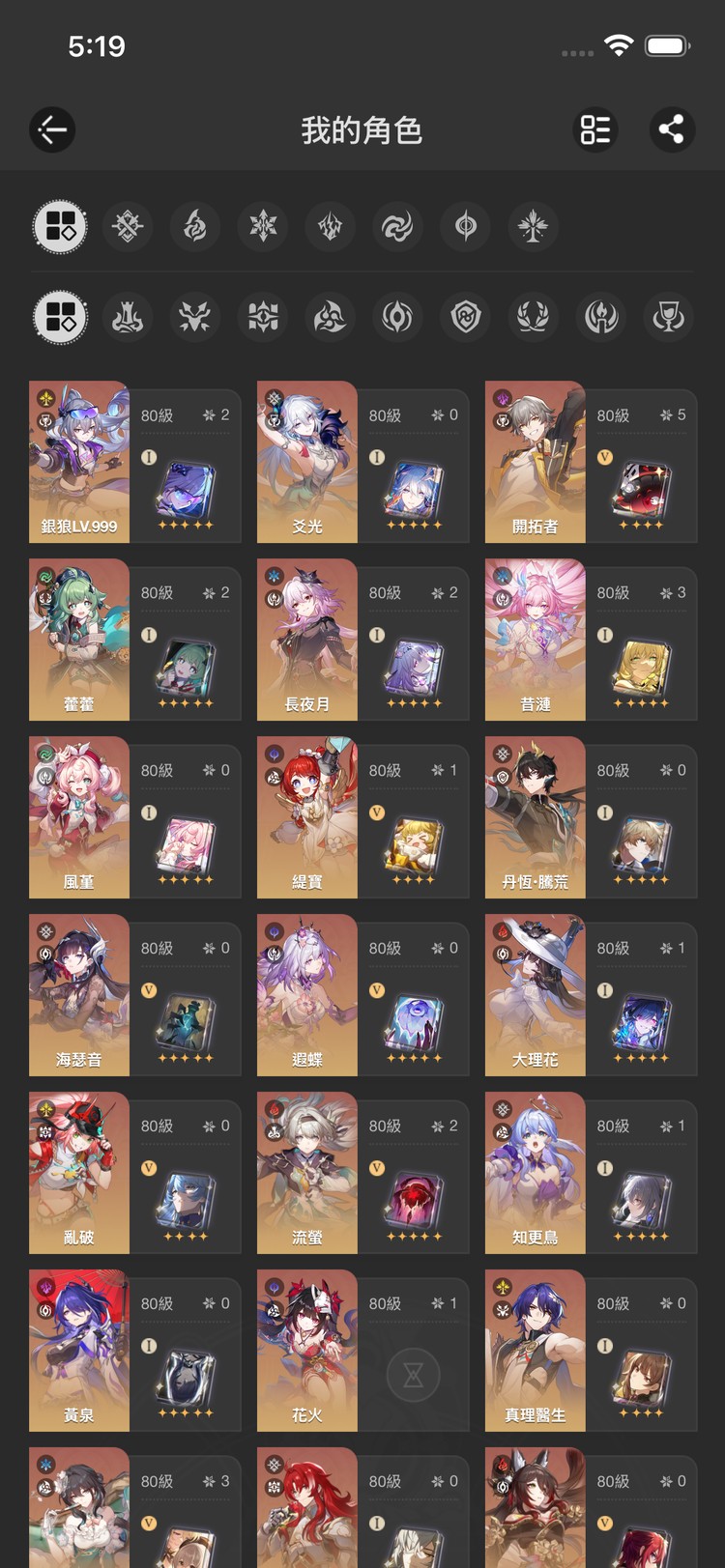Screen dimensions: 725x1568
Task: Go back with the arrow button
Action: click(52, 129)
